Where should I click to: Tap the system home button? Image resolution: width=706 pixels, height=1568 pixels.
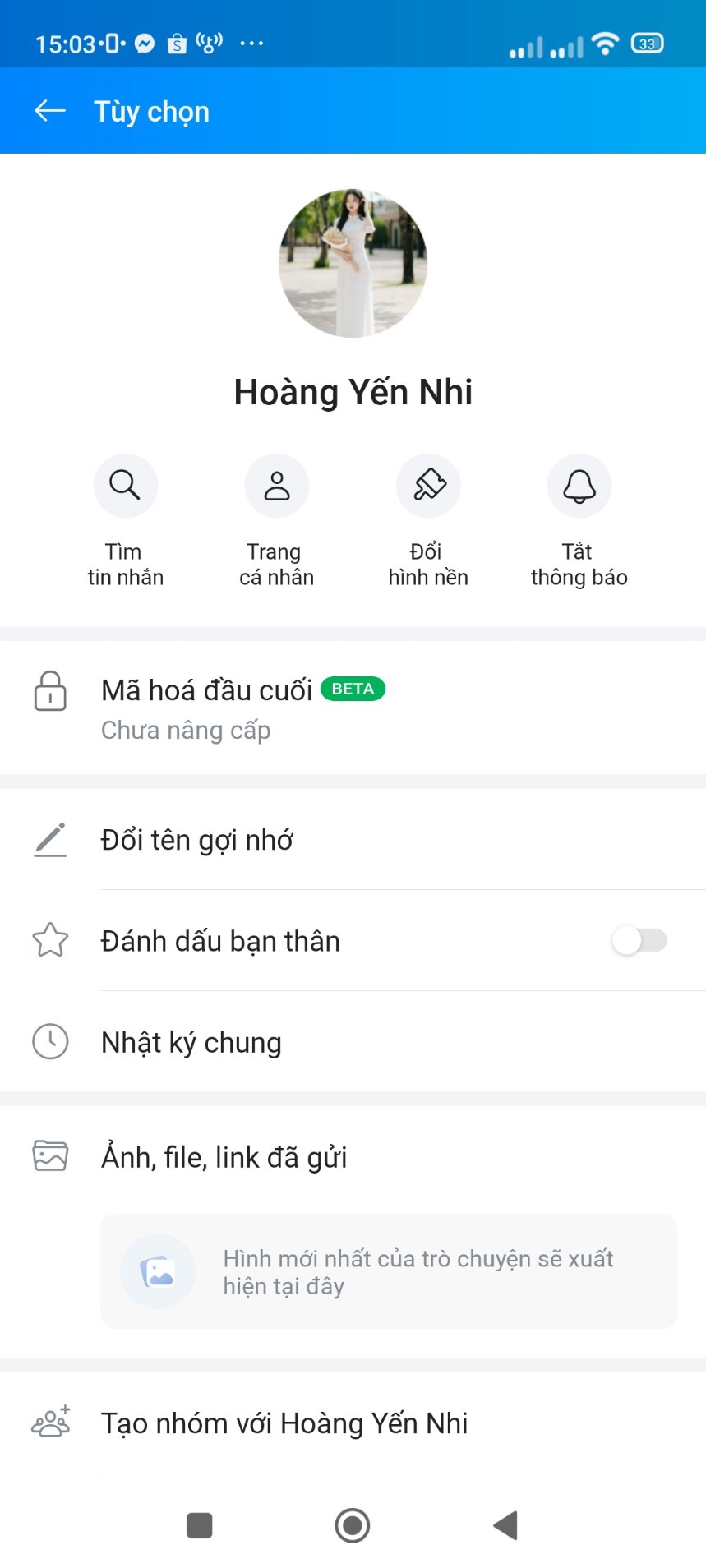point(353,1525)
